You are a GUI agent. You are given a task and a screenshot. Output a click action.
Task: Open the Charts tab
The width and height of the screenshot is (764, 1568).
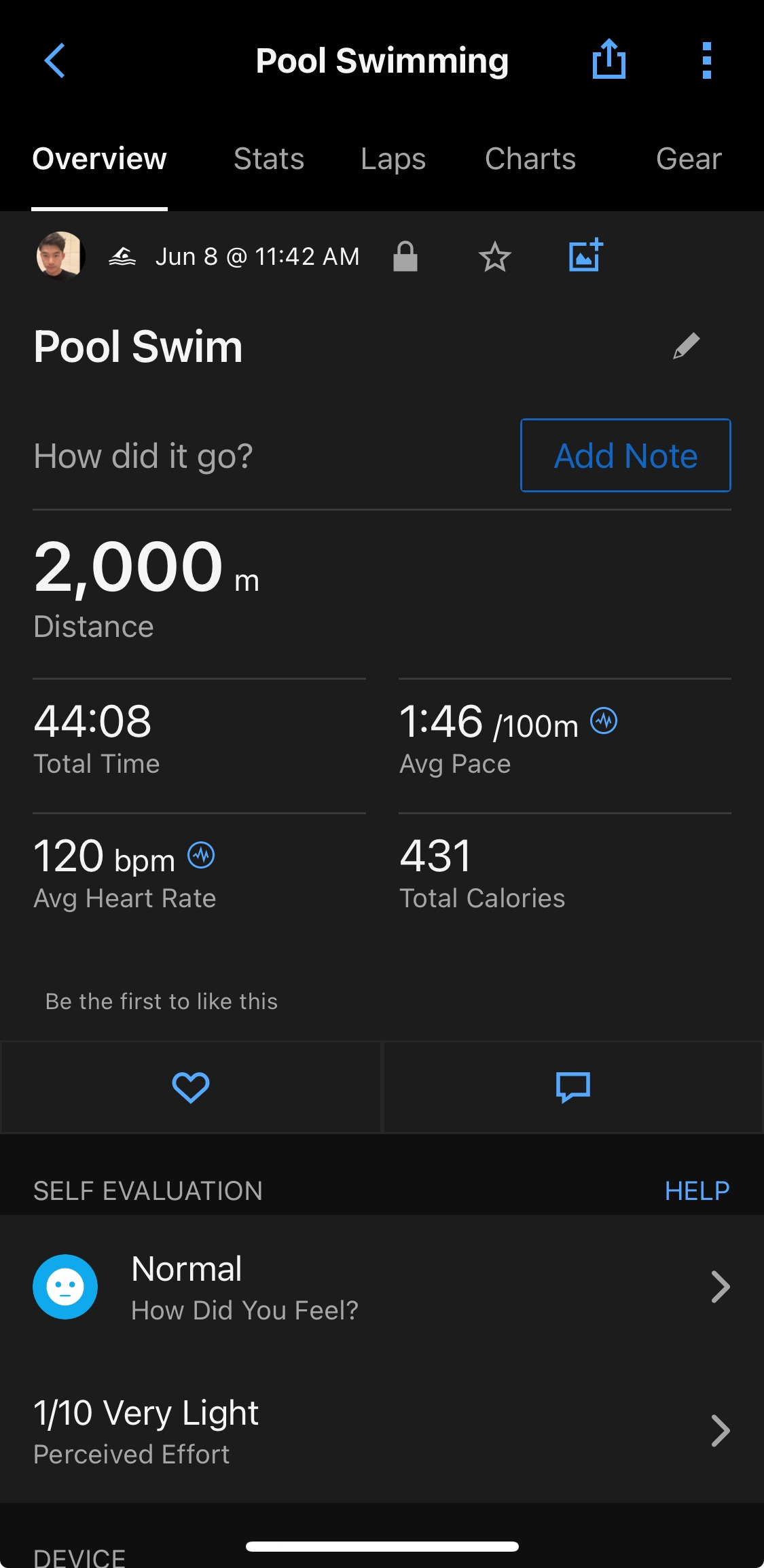pos(530,159)
